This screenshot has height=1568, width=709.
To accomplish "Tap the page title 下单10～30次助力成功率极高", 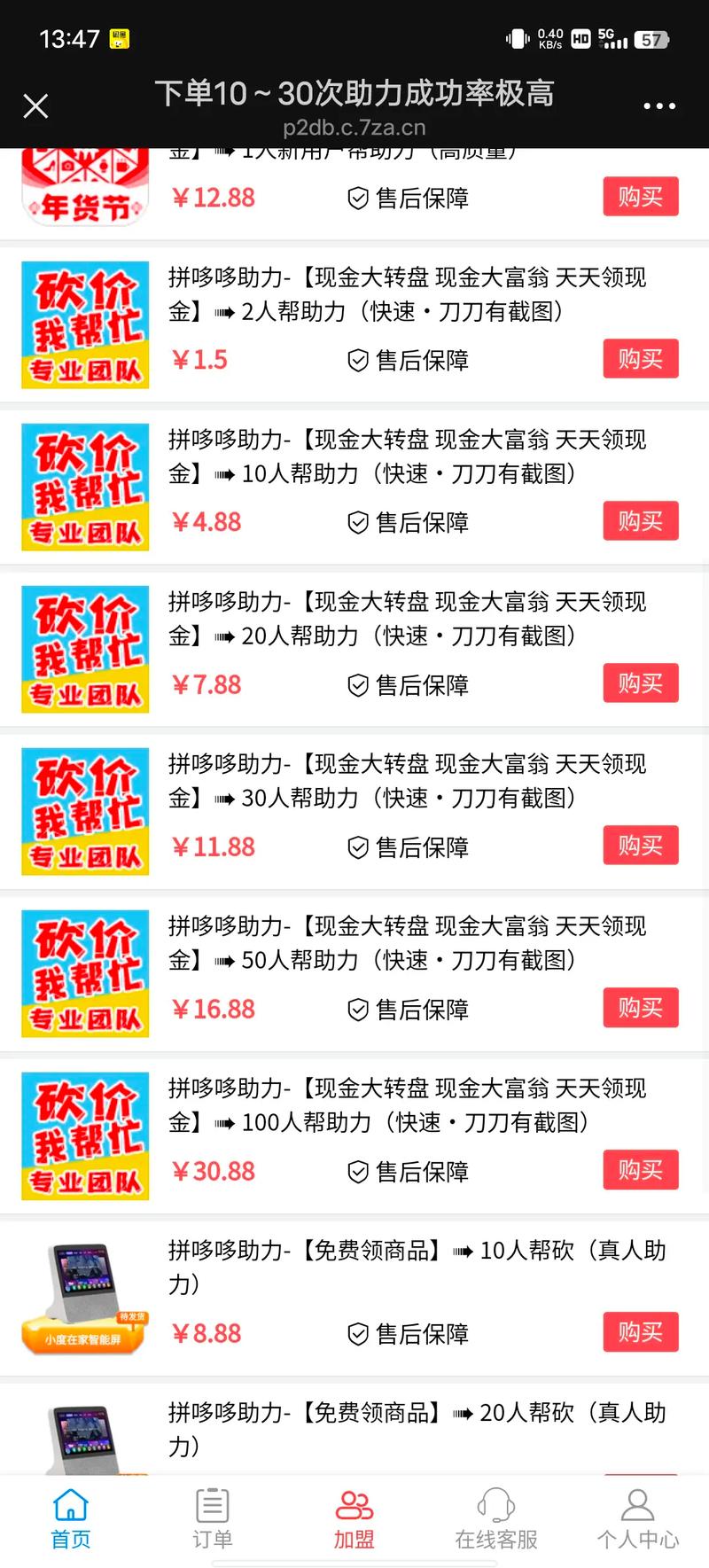I will click(x=354, y=93).
